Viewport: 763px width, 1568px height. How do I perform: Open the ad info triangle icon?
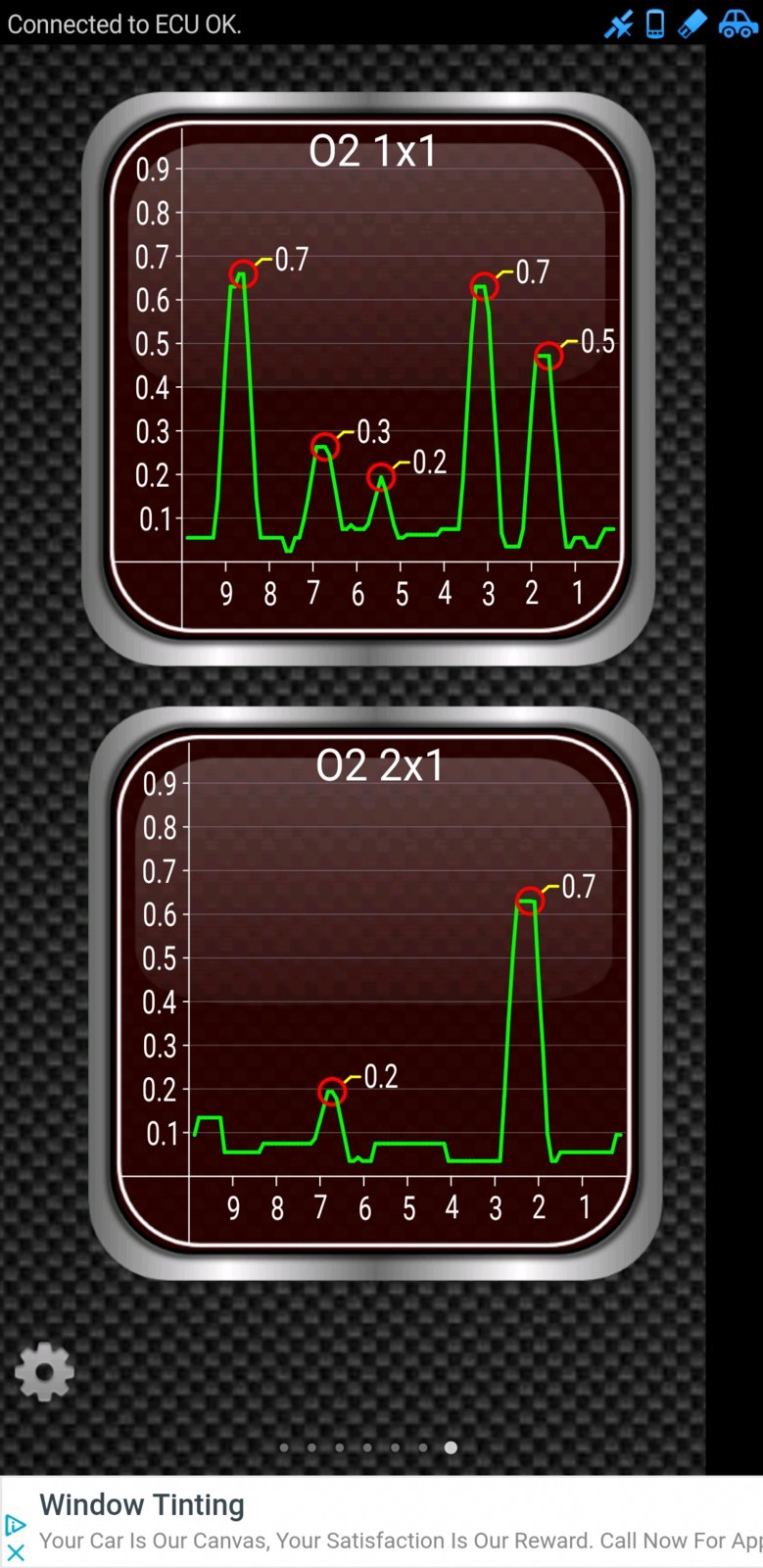pyautogui.click(x=16, y=1525)
